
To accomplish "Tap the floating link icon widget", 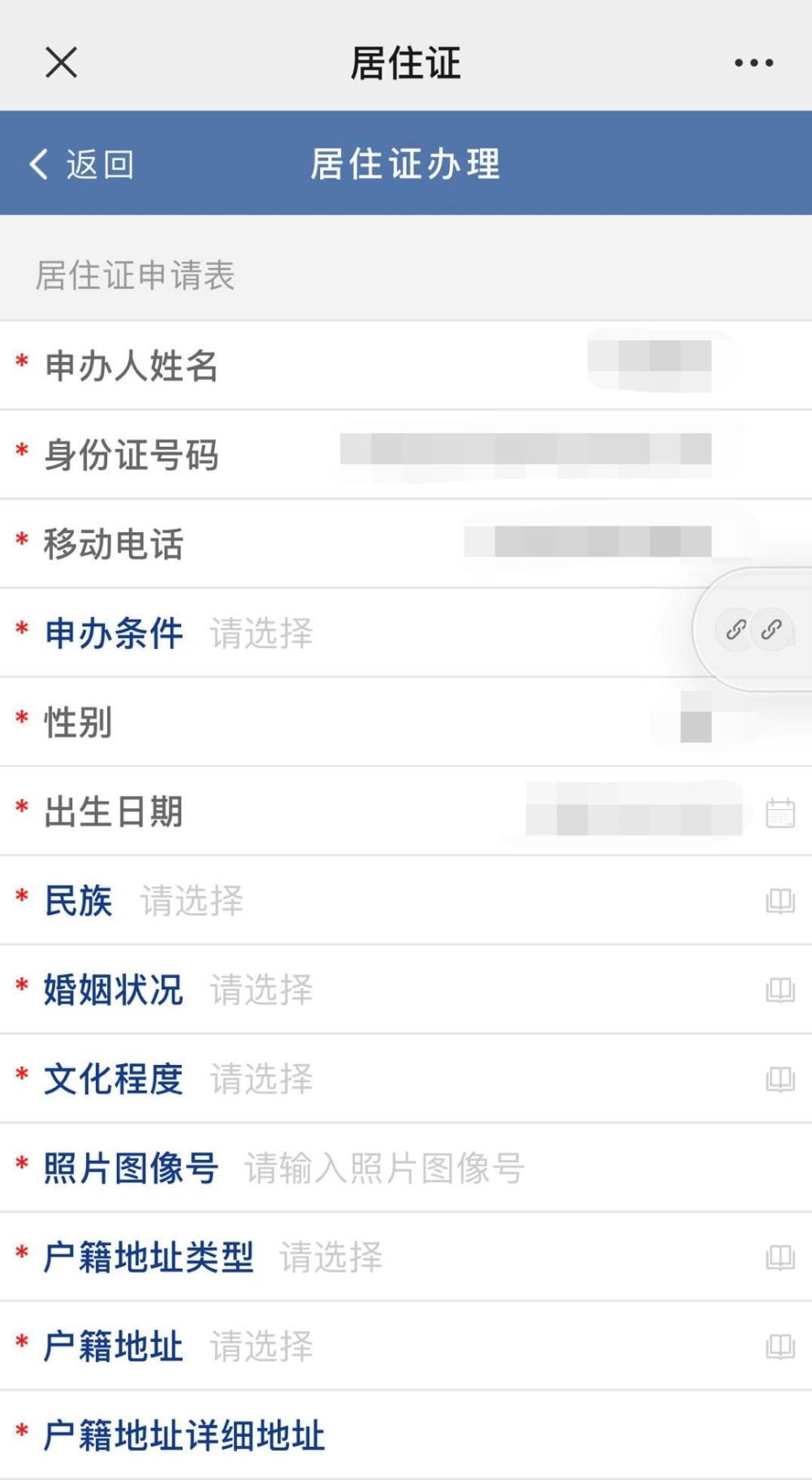I will [x=754, y=630].
